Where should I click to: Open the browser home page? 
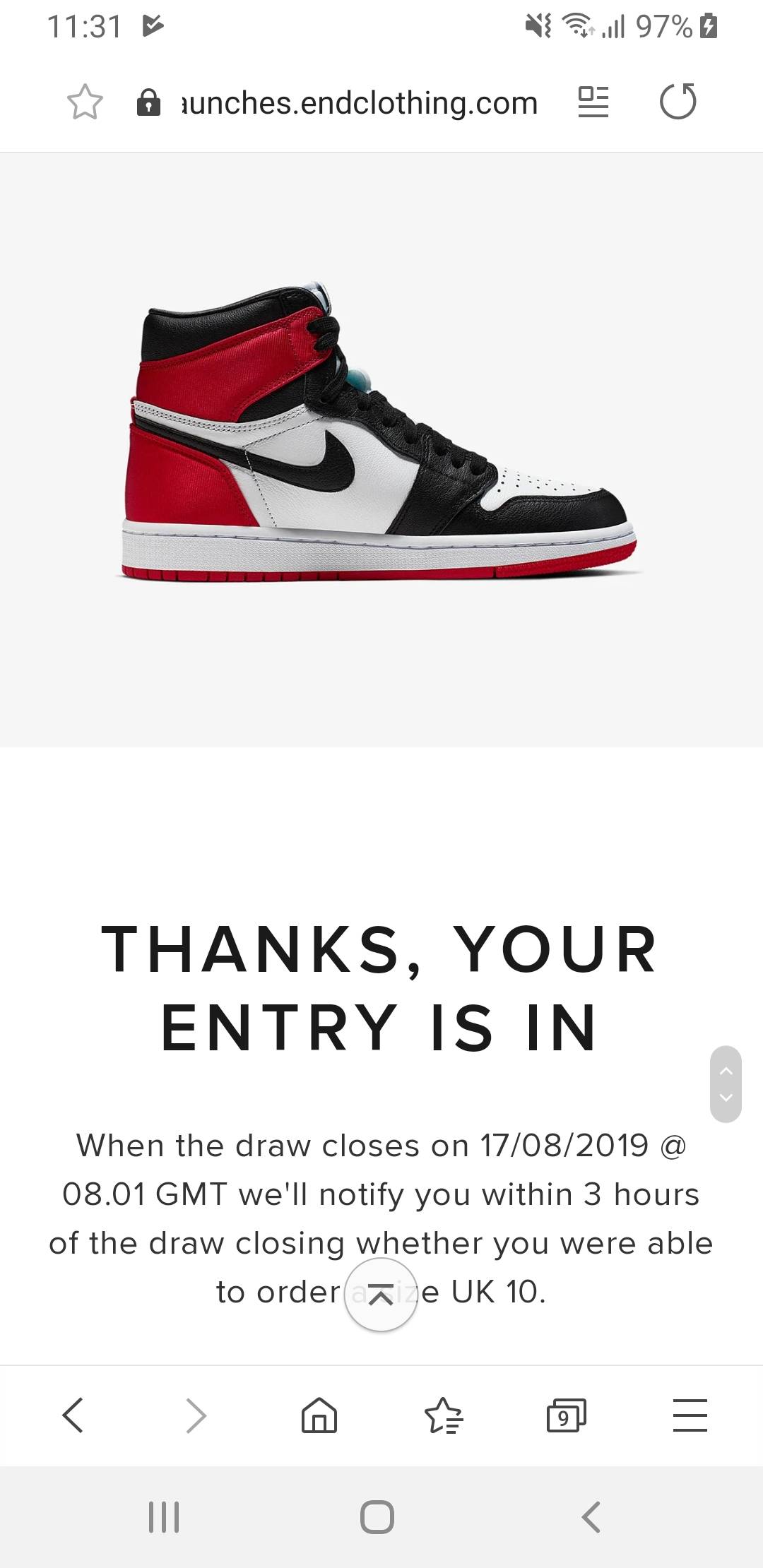(319, 1415)
